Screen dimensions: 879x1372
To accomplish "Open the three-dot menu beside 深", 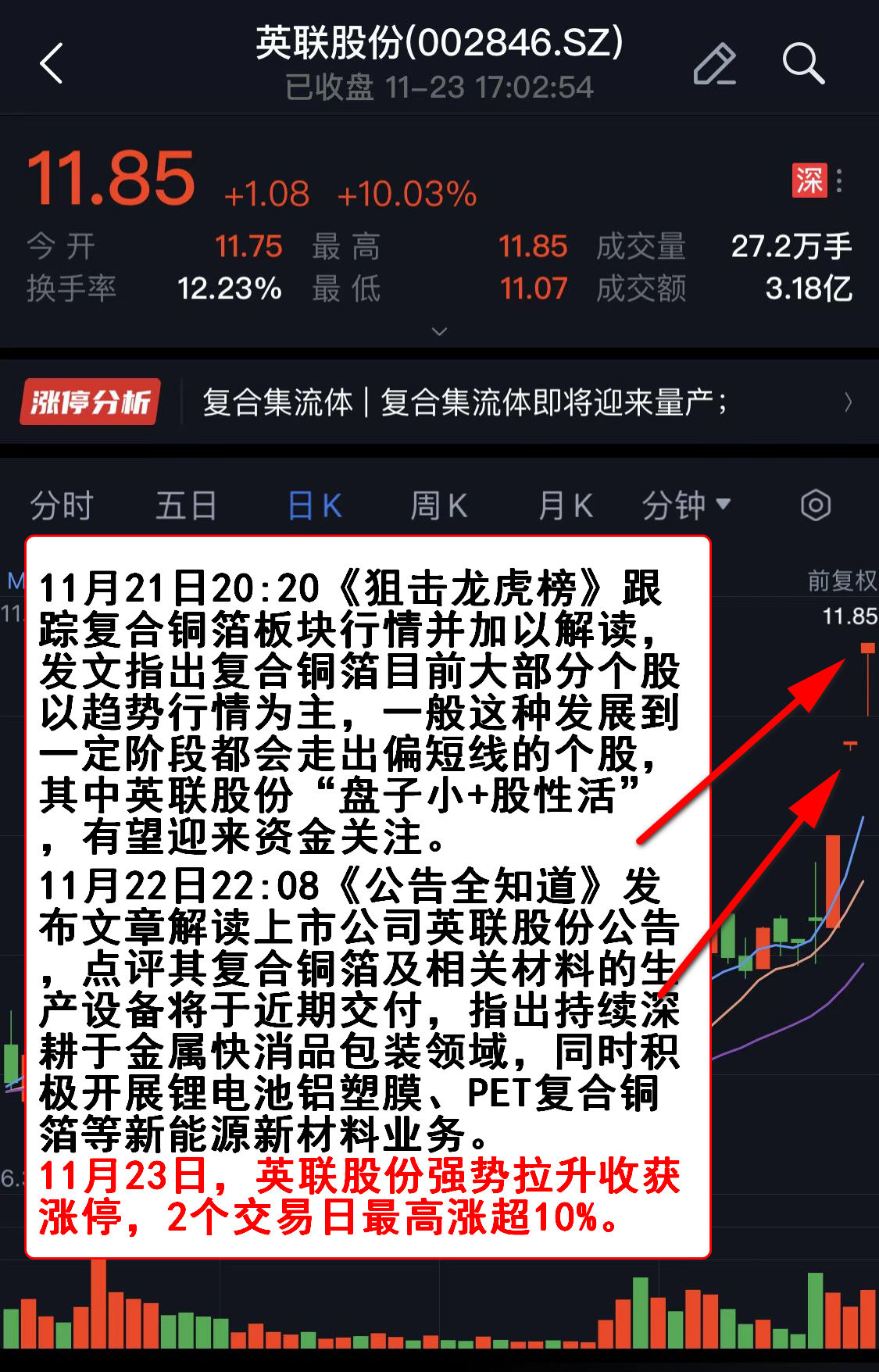I will click(x=840, y=180).
